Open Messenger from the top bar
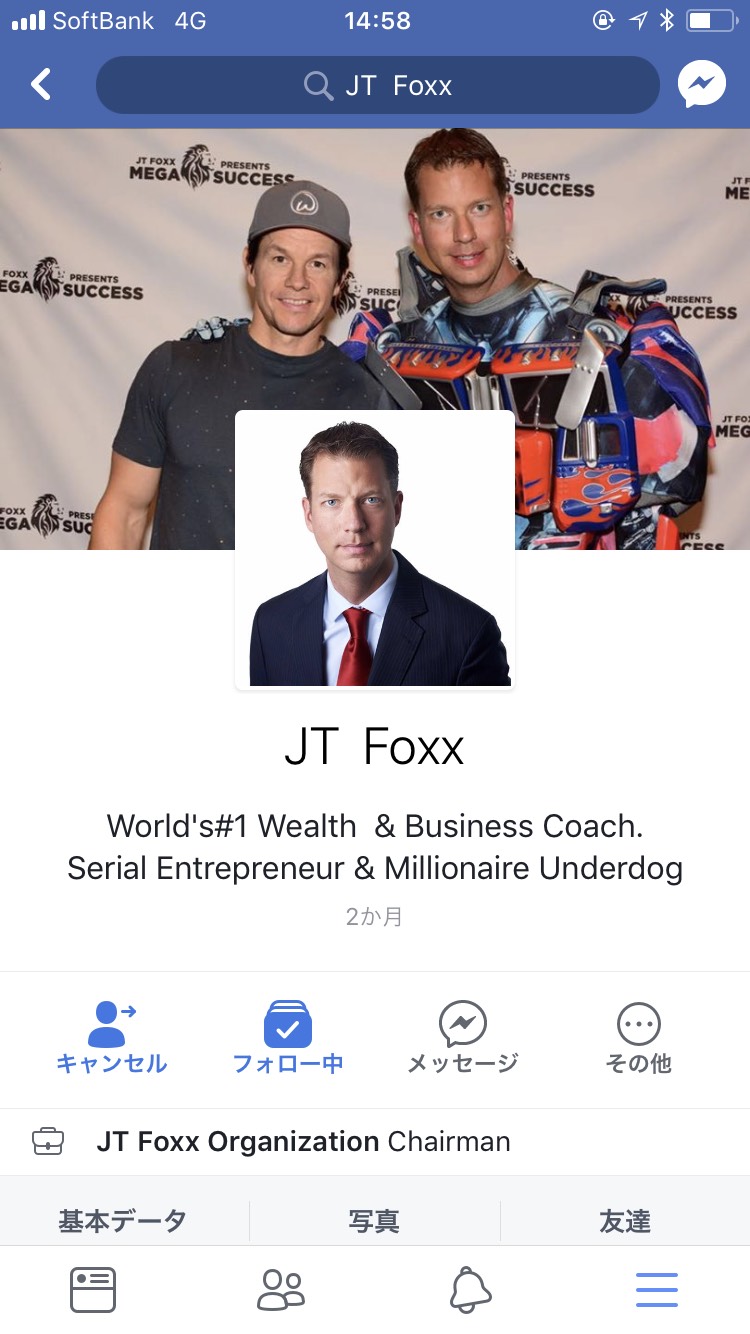The image size is (750, 1334). pos(702,85)
